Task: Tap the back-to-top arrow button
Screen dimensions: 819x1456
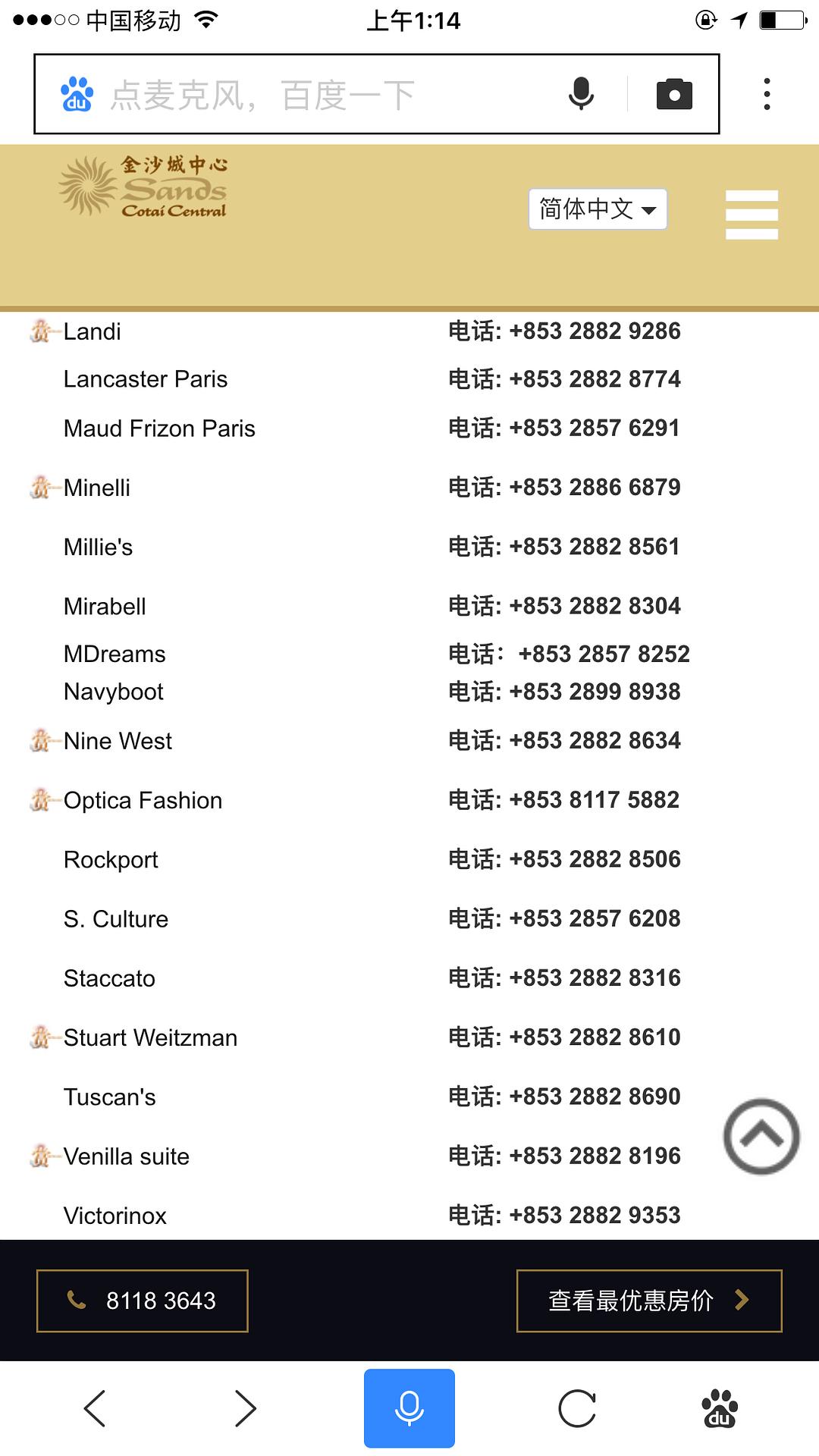Action: click(x=761, y=1136)
